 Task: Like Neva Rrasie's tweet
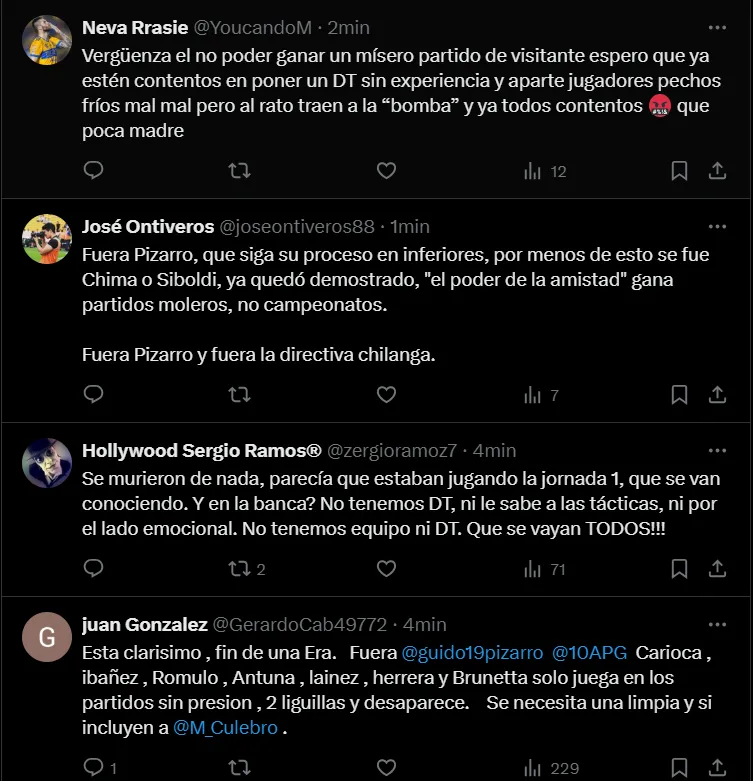386,171
